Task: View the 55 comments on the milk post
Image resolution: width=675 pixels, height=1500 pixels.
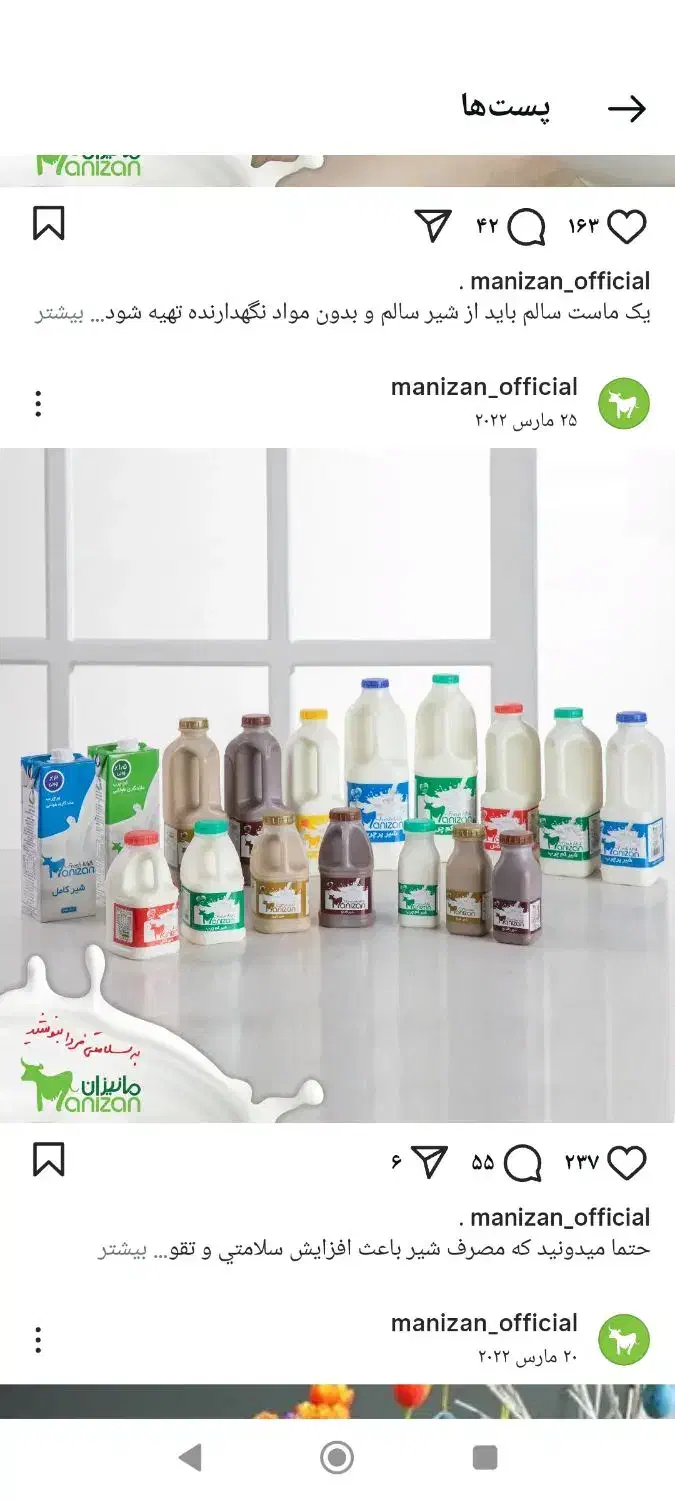Action: [x=522, y=1163]
